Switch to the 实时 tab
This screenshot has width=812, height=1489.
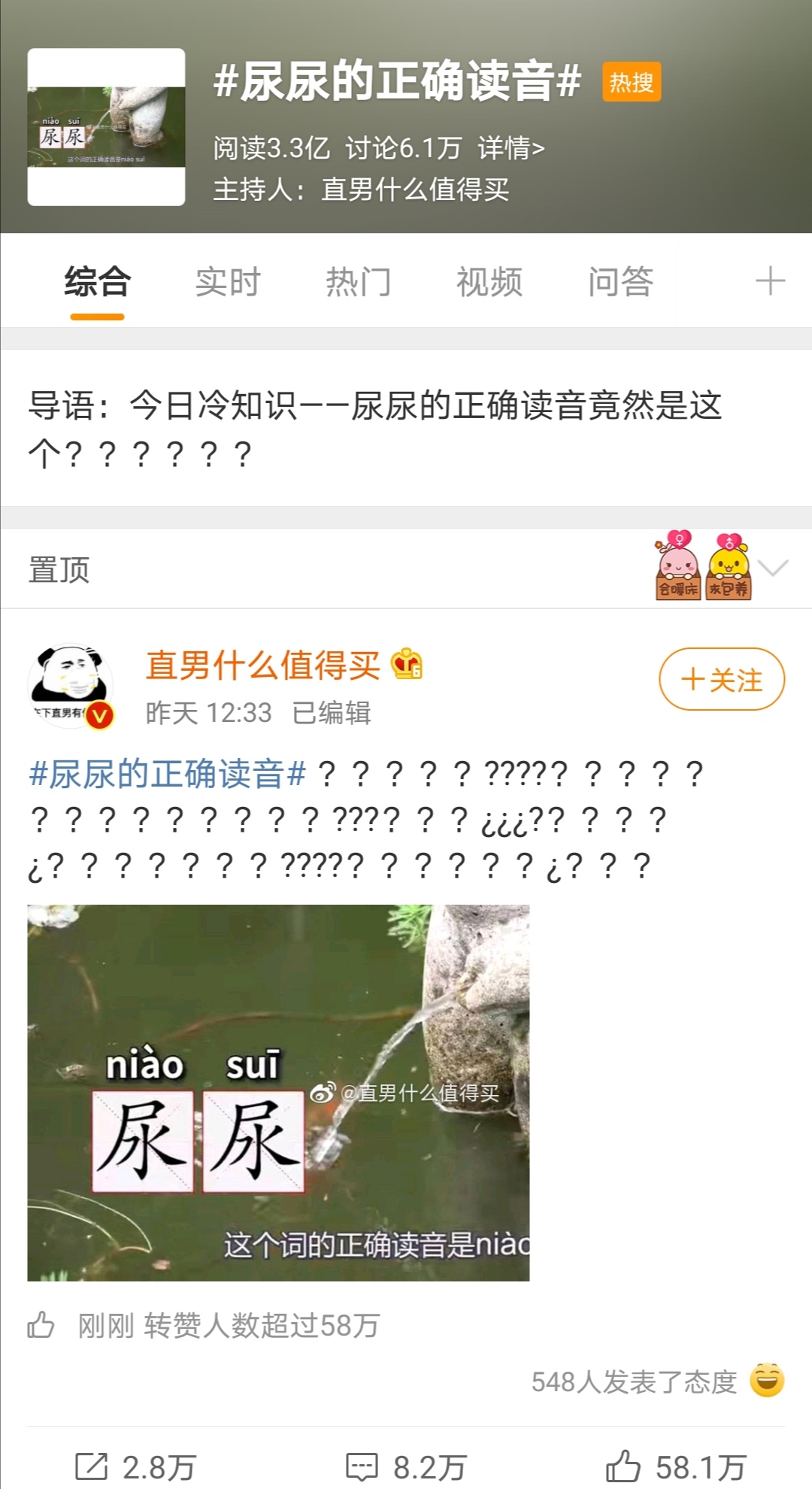[228, 283]
